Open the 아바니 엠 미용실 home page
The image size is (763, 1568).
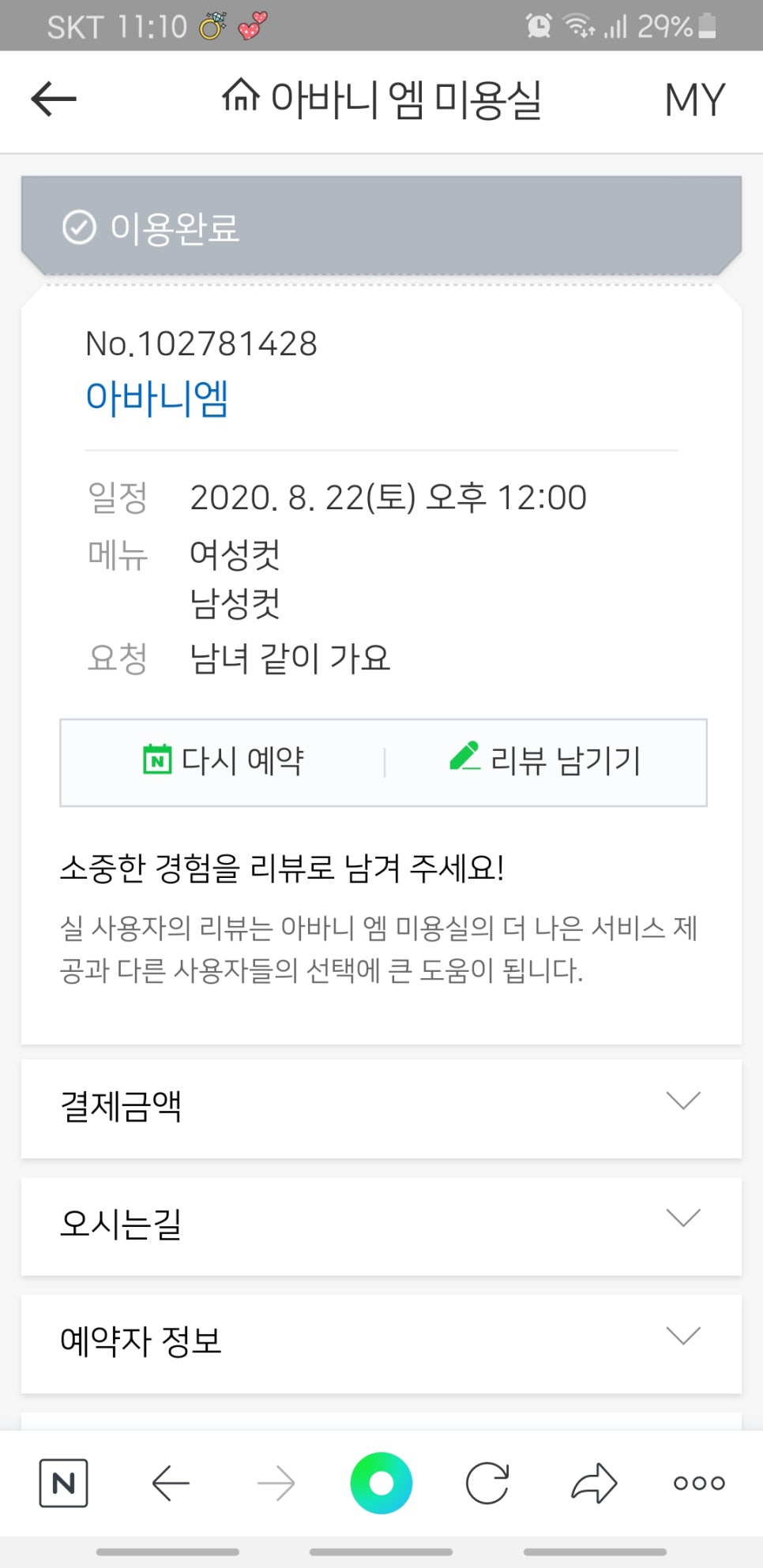381,100
